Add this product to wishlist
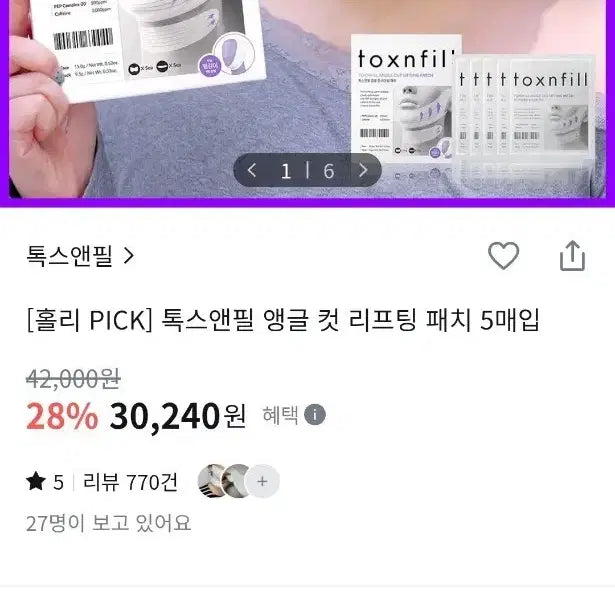 click(x=503, y=256)
